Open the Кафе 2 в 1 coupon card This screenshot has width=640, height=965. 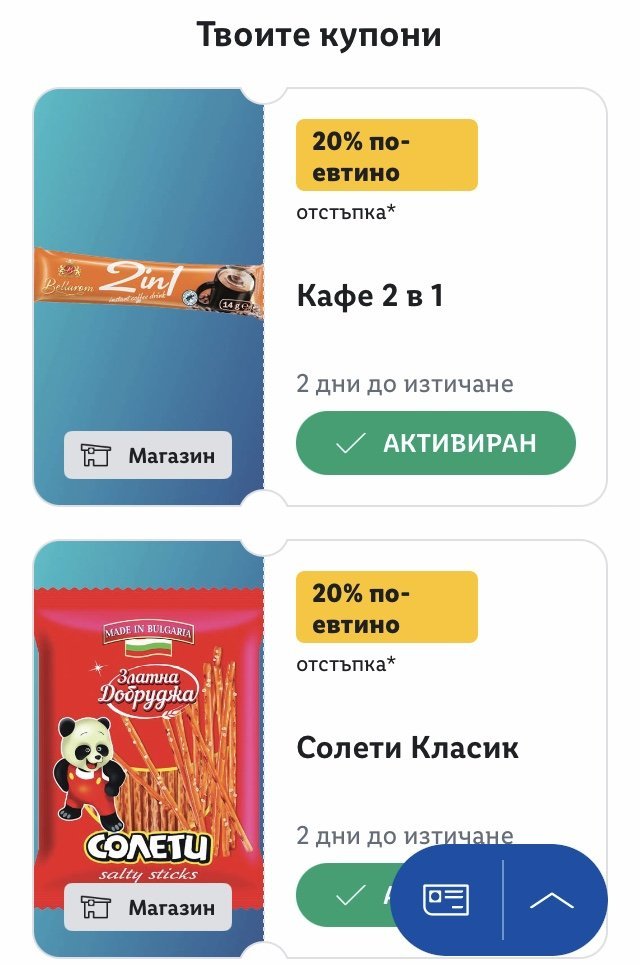tap(370, 296)
